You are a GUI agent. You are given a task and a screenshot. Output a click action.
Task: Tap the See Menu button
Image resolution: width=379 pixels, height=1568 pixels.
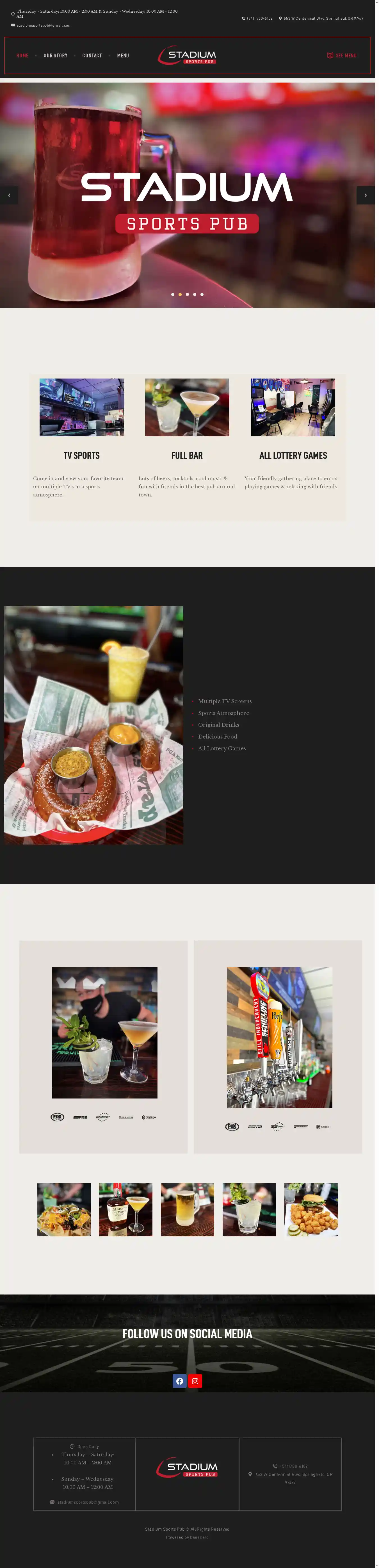tap(342, 55)
